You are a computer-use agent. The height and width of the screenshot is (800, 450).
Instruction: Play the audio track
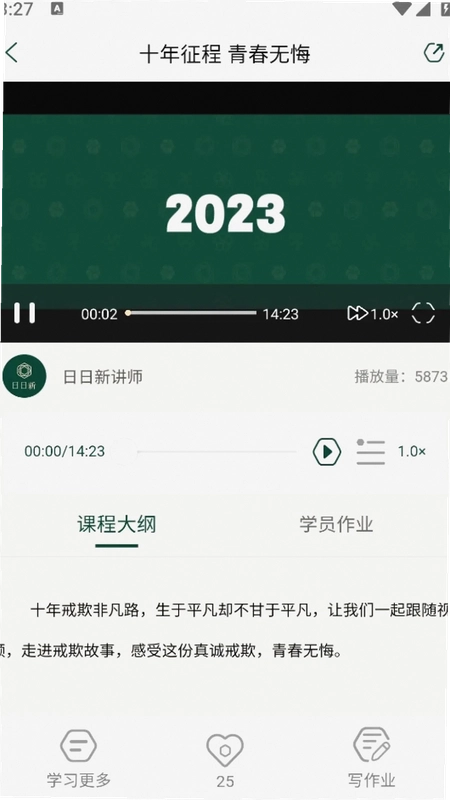coord(327,452)
